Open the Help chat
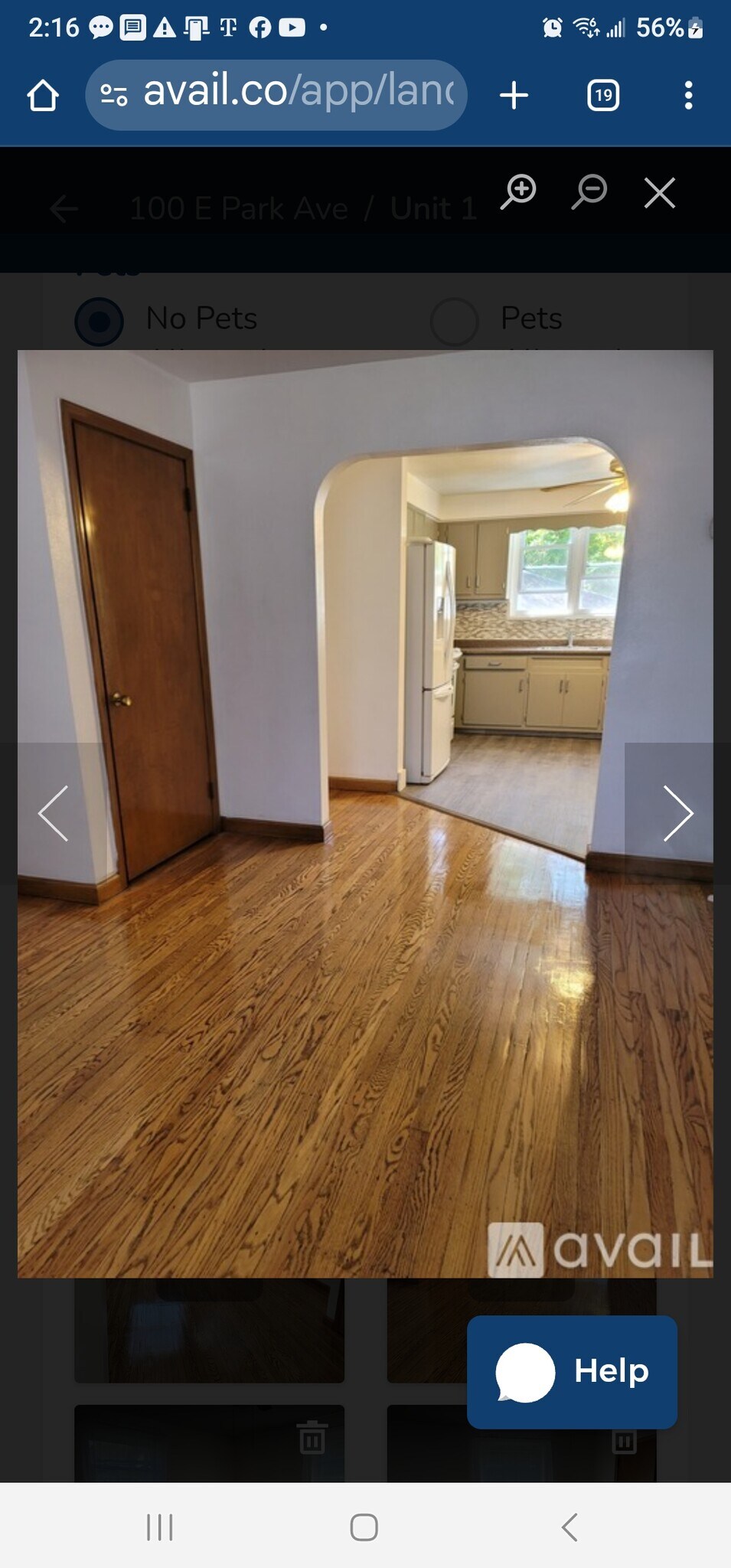Viewport: 731px width, 1568px height. [x=572, y=1371]
